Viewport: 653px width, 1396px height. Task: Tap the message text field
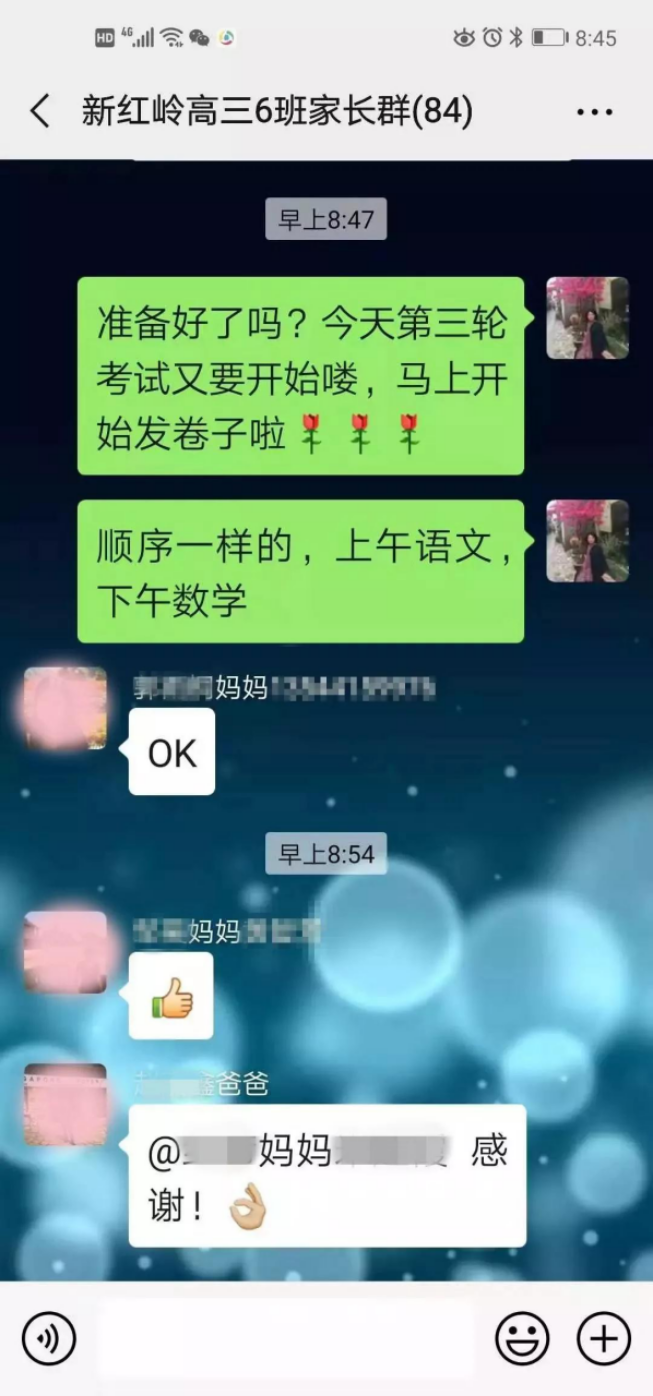(x=285, y=1339)
